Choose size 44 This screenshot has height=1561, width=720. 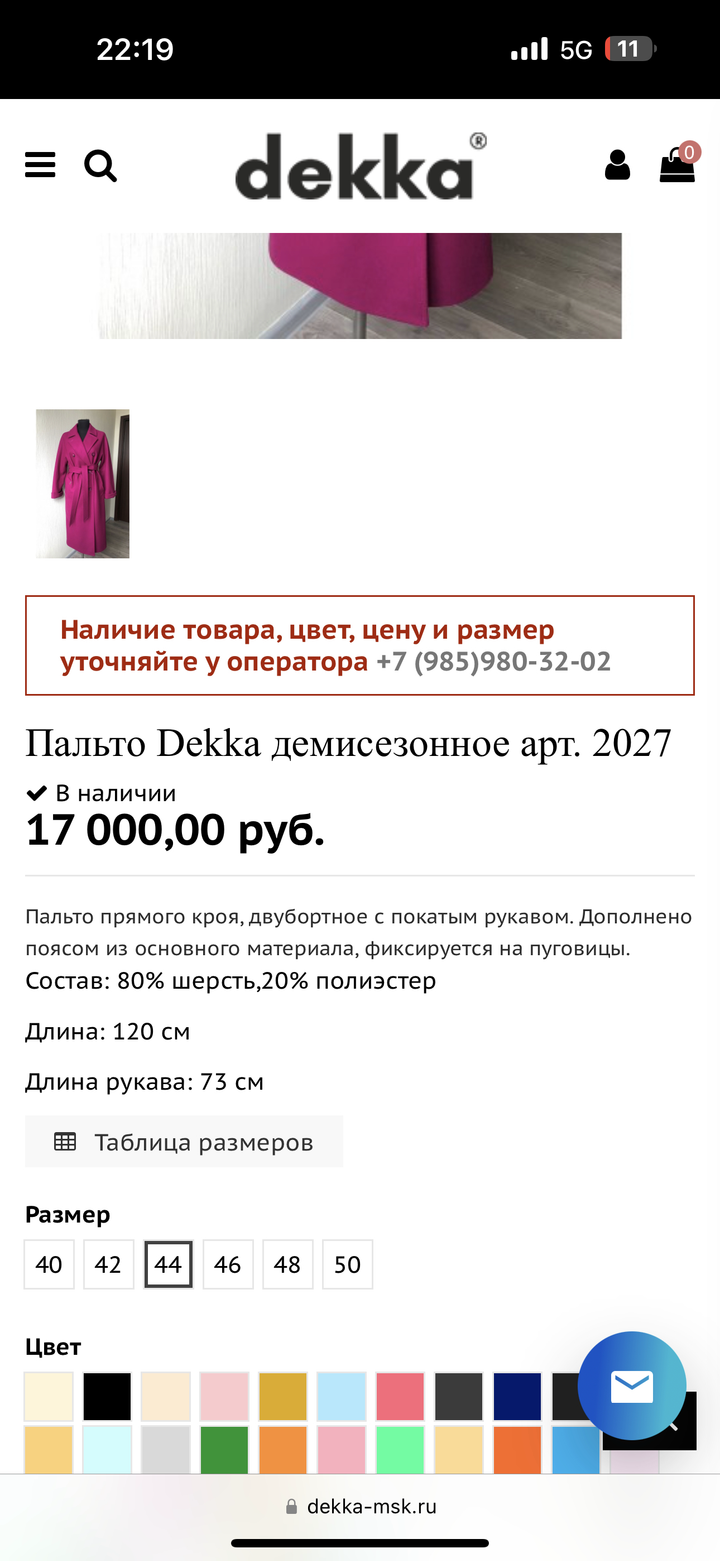[x=168, y=1265]
